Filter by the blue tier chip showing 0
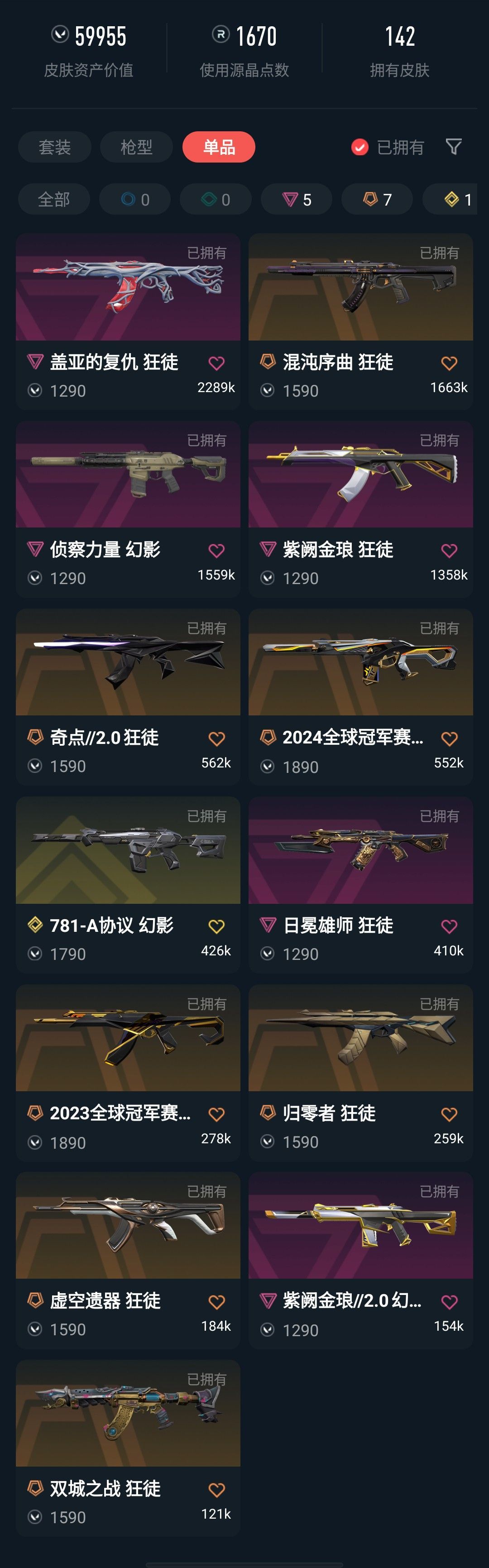Viewport: 489px width, 1568px height. (x=134, y=199)
